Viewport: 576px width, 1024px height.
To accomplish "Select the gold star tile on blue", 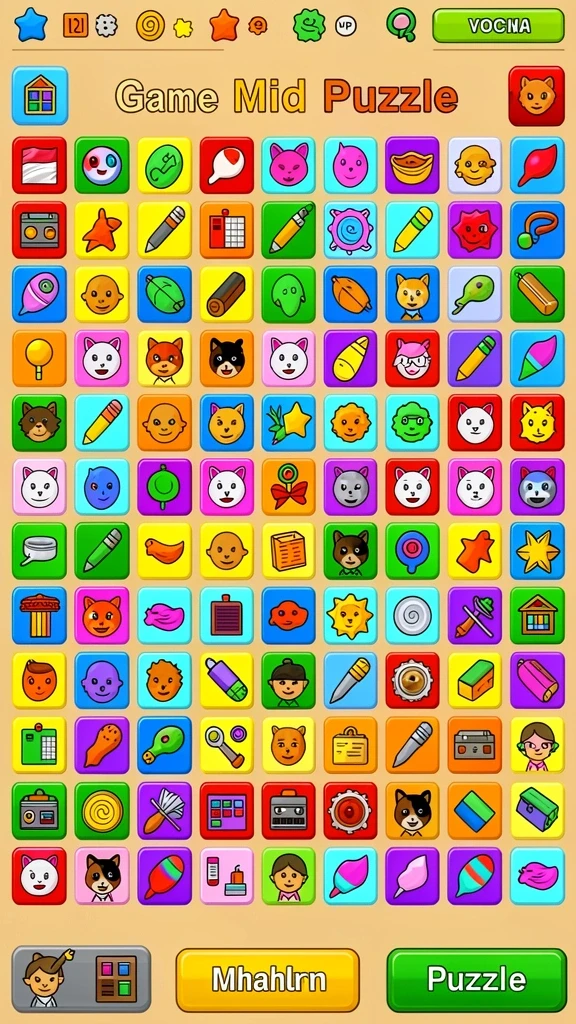I will click(x=537, y=551).
